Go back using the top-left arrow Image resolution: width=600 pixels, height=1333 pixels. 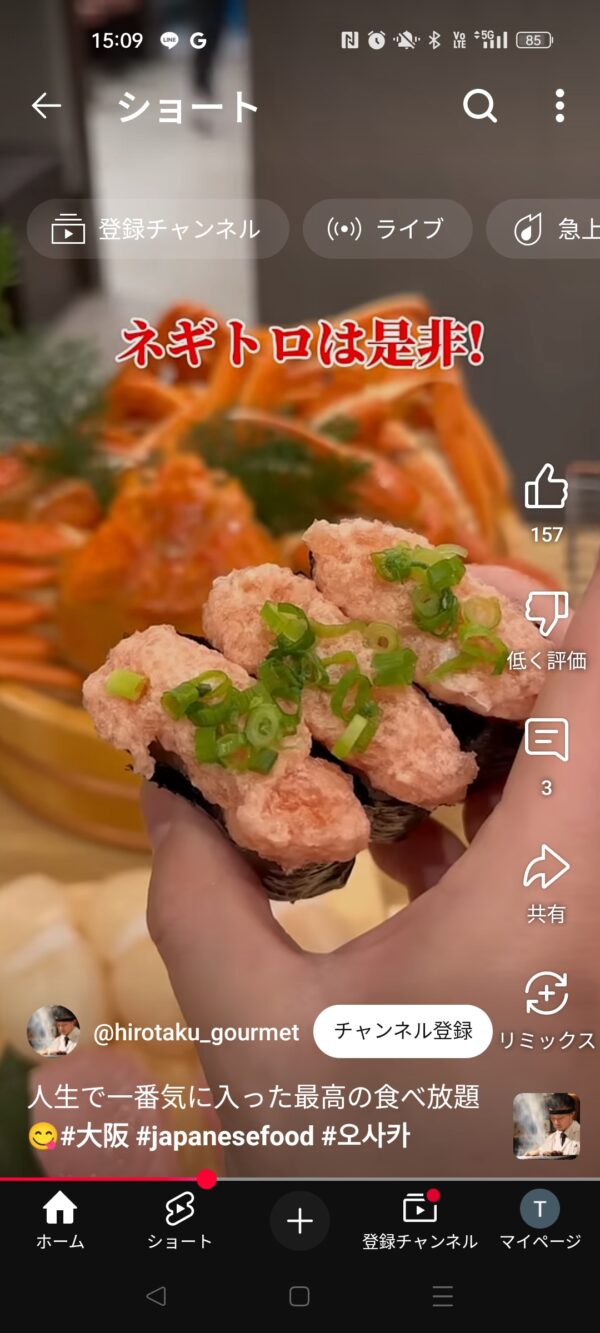[x=46, y=105]
